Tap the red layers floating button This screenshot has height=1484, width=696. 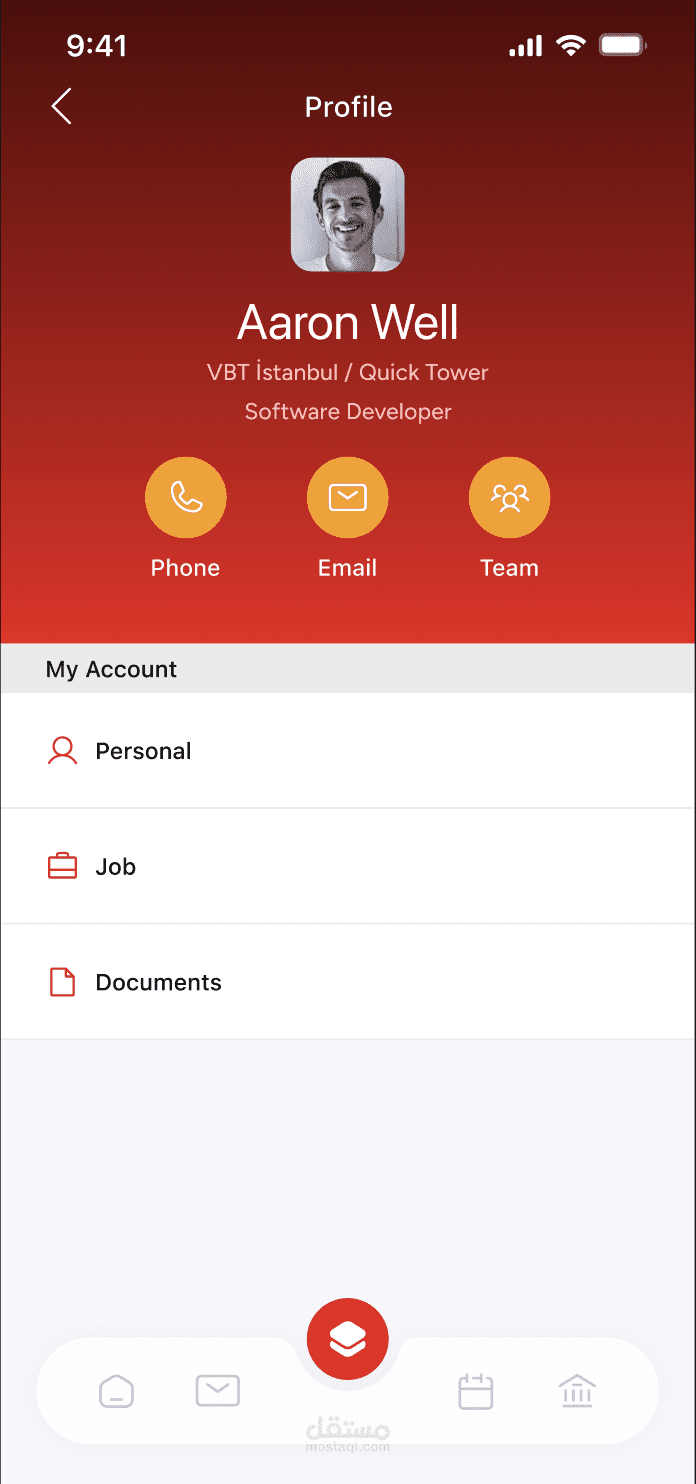(x=348, y=1339)
